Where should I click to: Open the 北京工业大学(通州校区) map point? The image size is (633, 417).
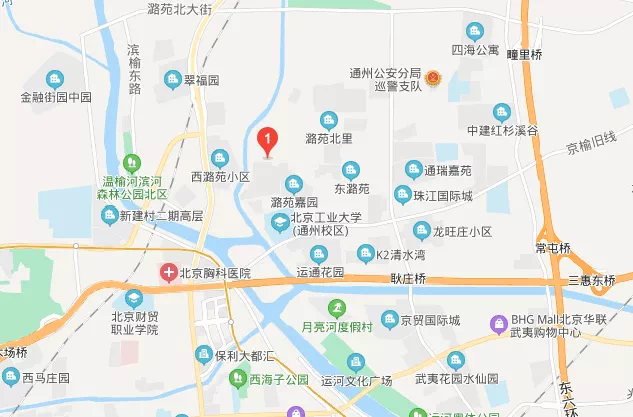[x=280, y=223]
